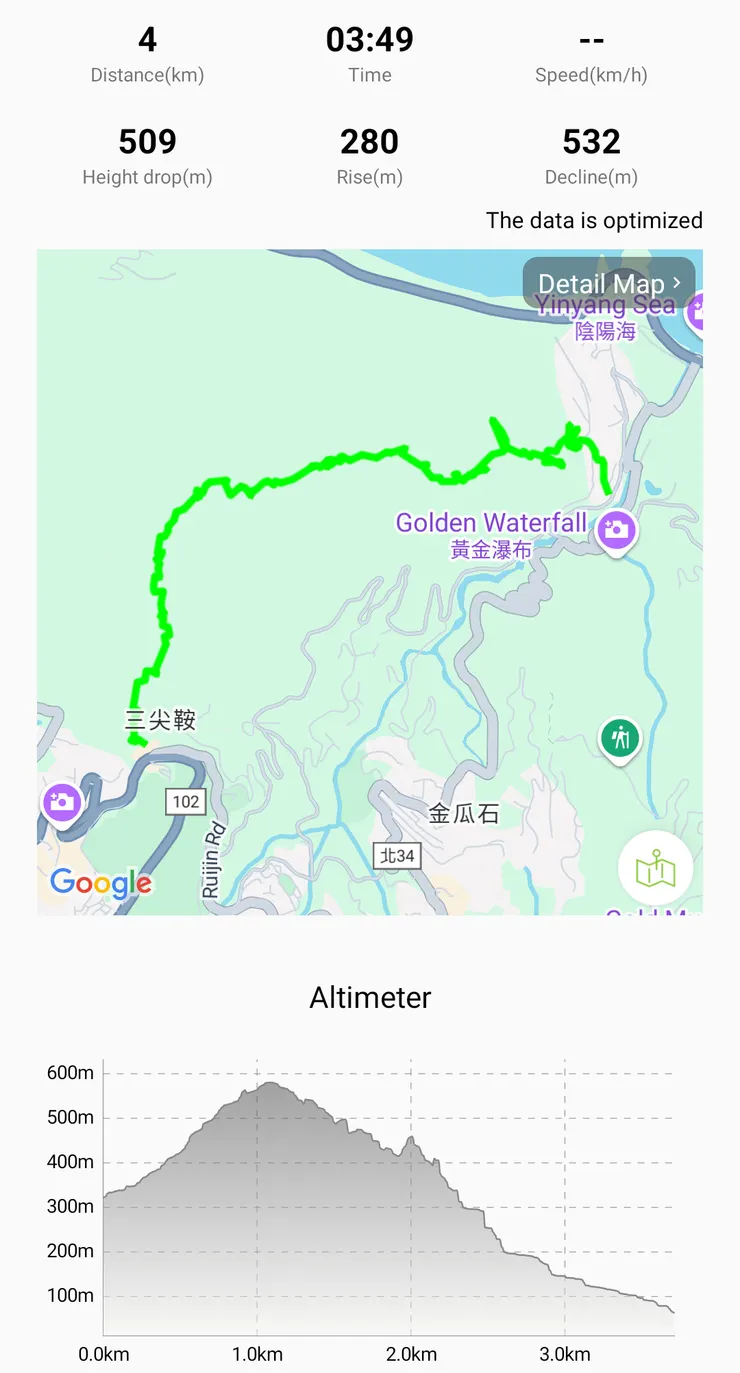
Task: Click the purple camera marker near Golden Waterfall
Action: point(616,531)
